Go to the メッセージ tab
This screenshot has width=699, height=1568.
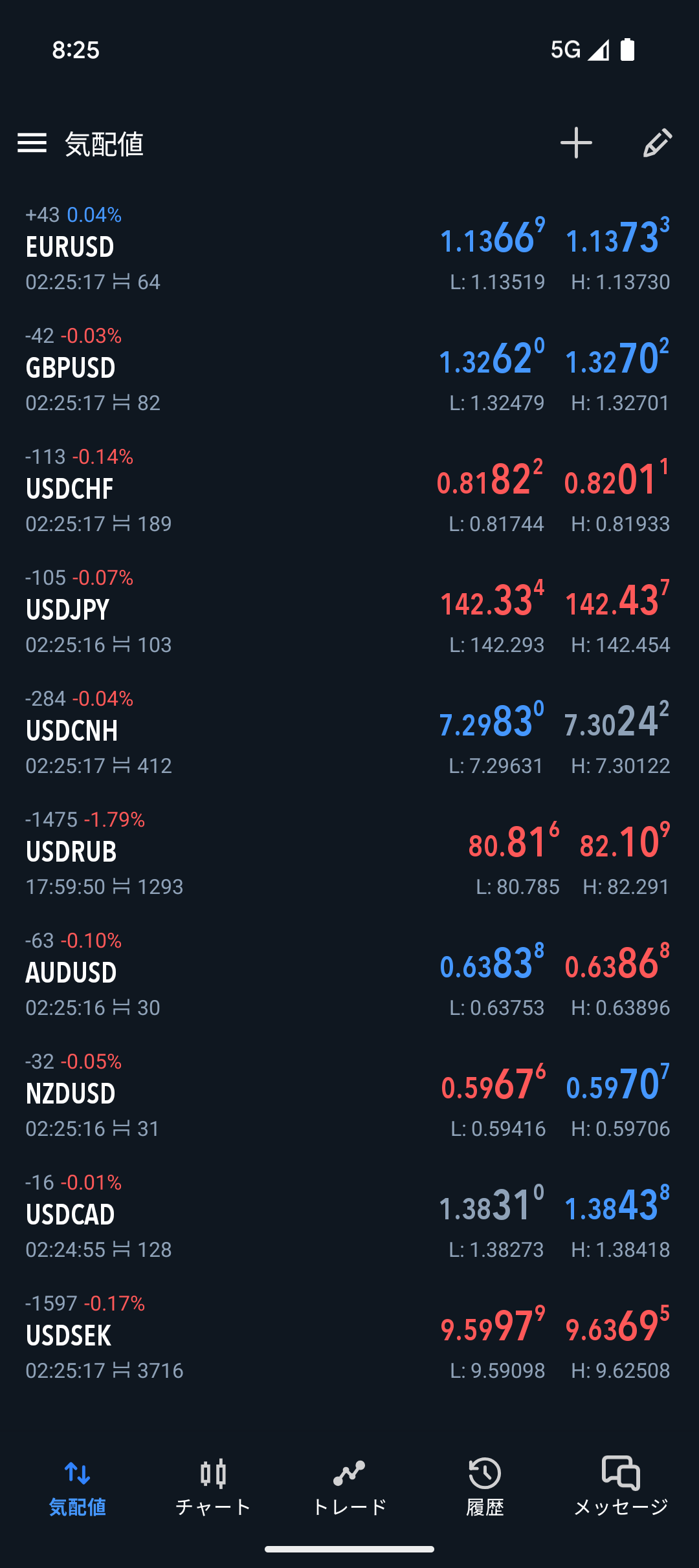tap(621, 1488)
